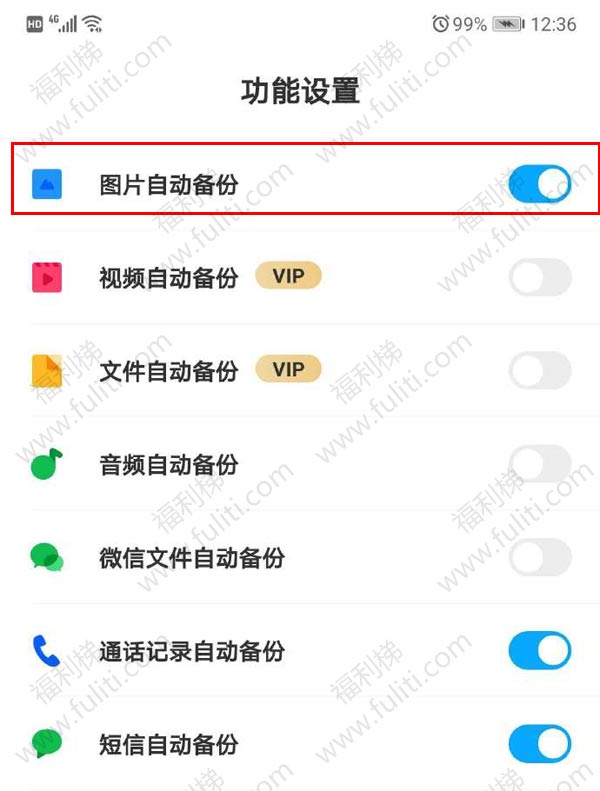Viewport: 600px width, 791px height.
Task: Turn on 音频自动备份 switch
Action: (x=540, y=464)
